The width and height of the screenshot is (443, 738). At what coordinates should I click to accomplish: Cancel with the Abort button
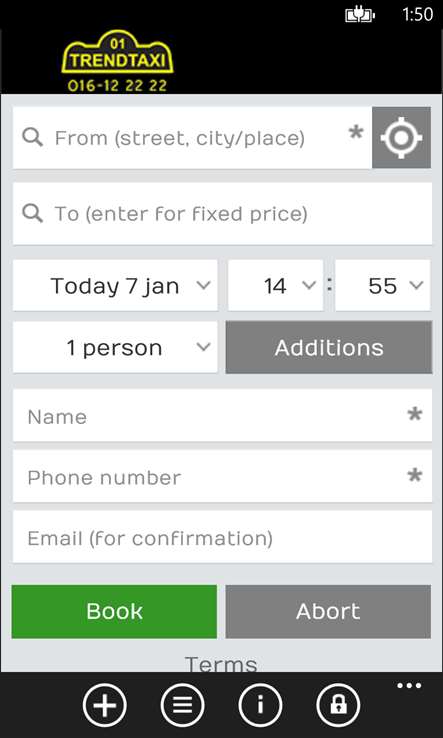328,611
